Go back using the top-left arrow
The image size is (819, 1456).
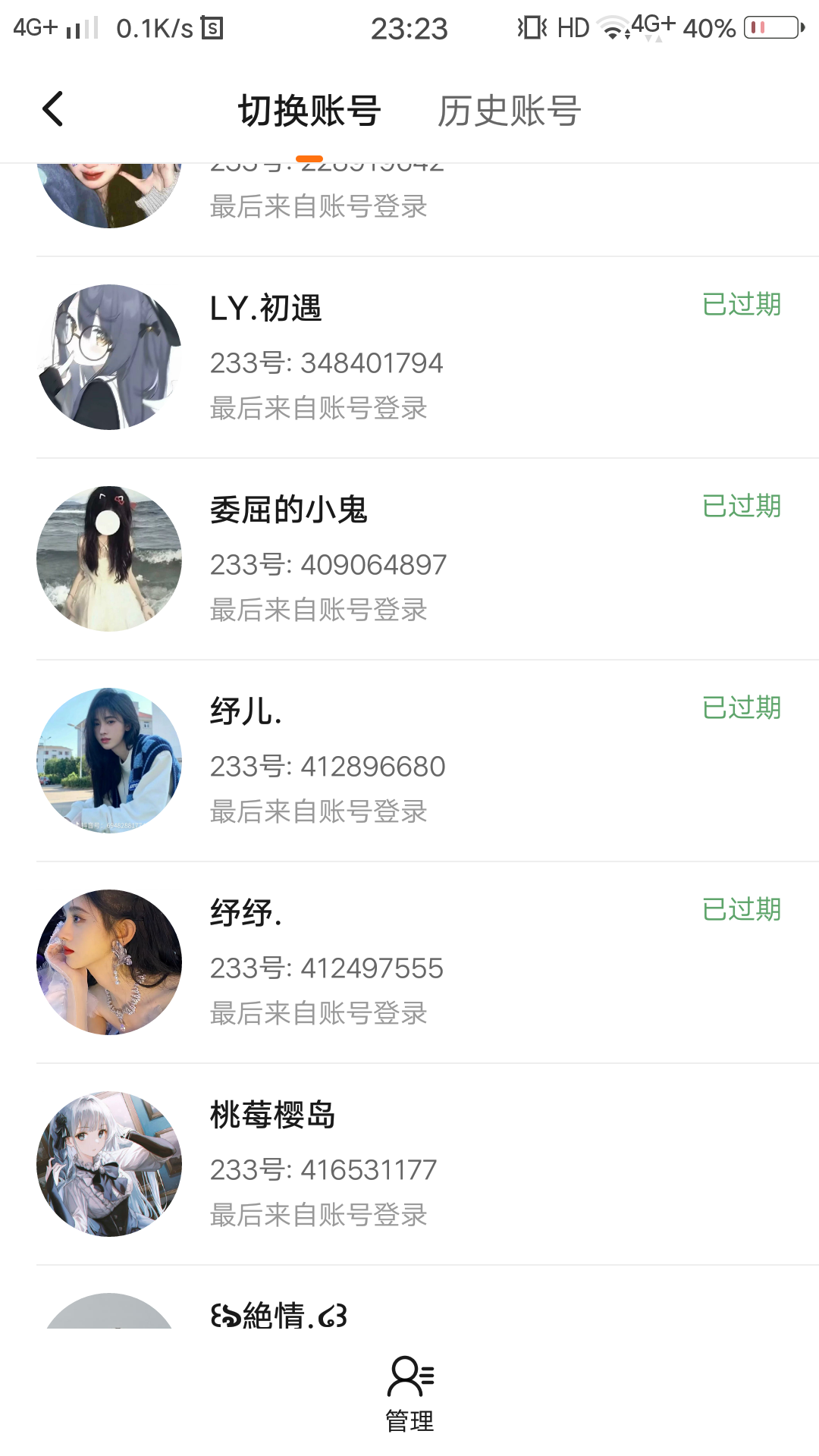[52, 109]
